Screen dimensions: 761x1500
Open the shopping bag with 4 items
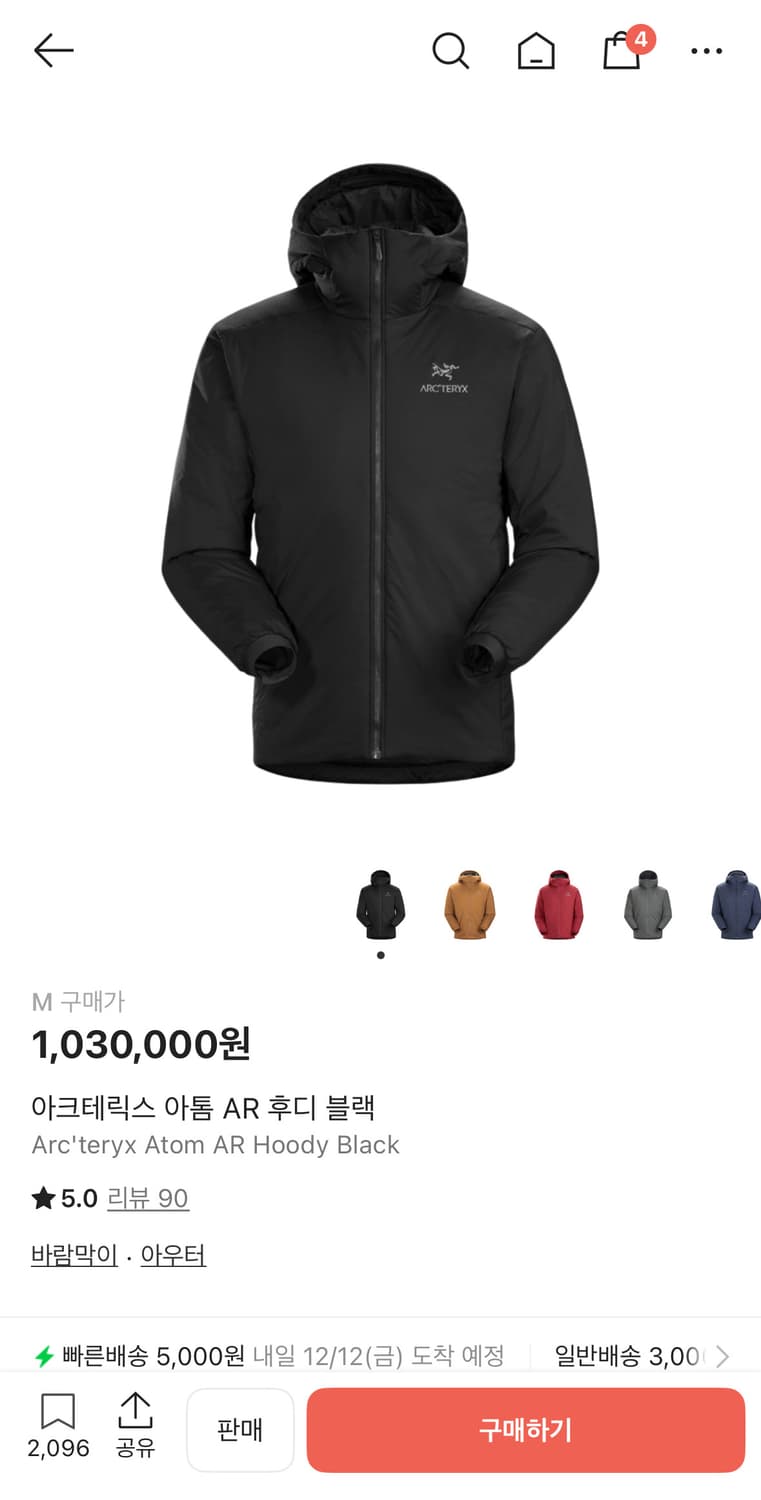pyautogui.click(x=621, y=50)
